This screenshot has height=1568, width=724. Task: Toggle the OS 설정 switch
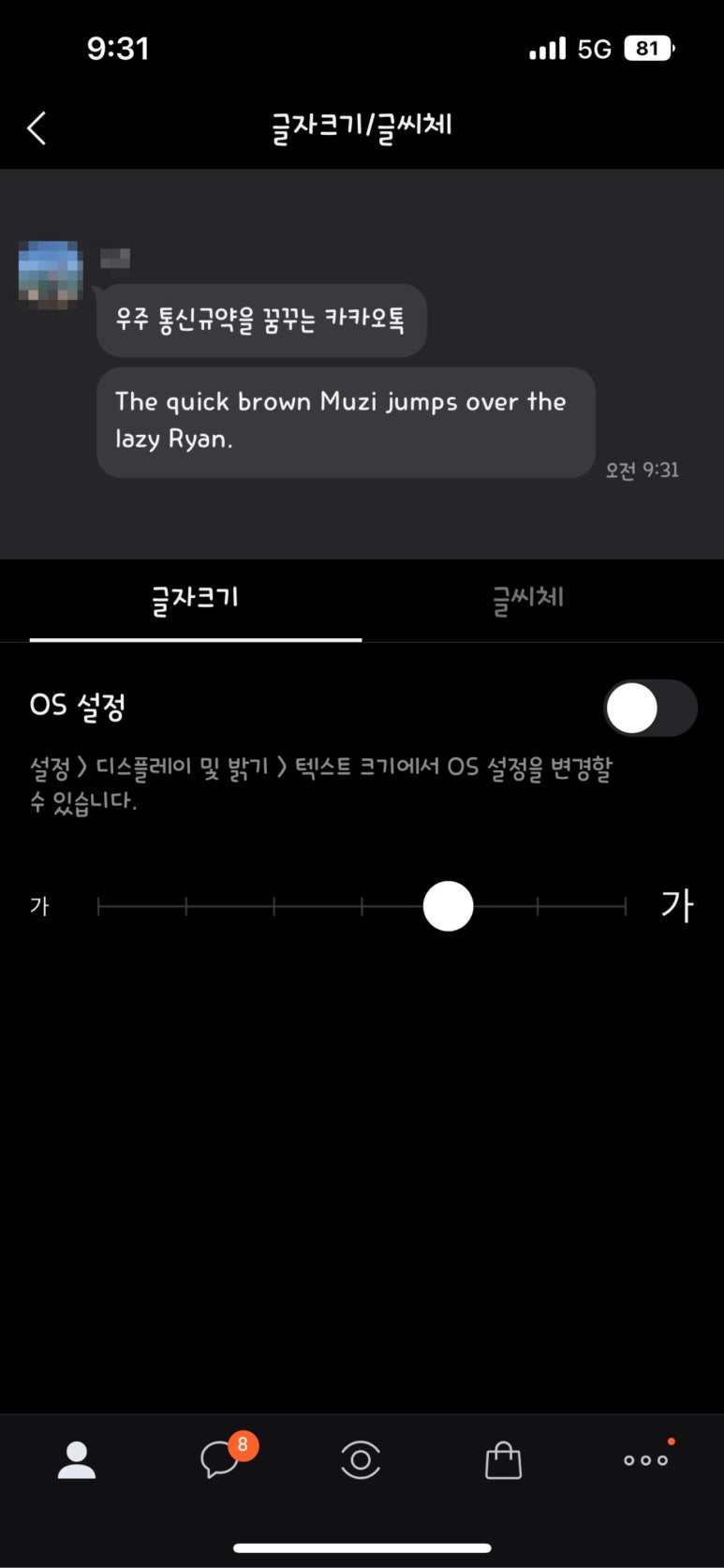(x=650, y=709)
